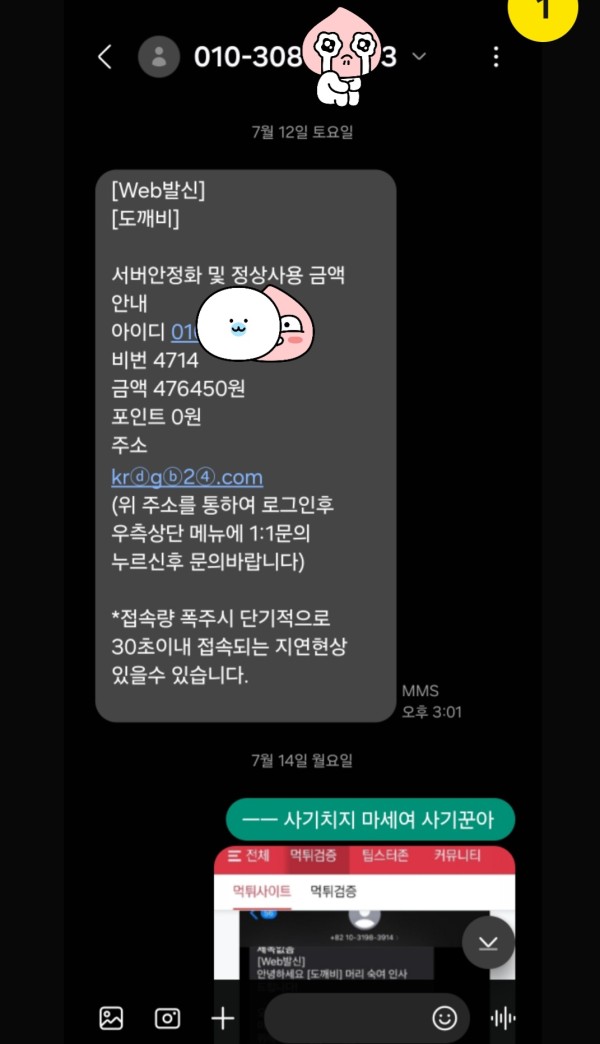Record a voice message

(503, 1018)
